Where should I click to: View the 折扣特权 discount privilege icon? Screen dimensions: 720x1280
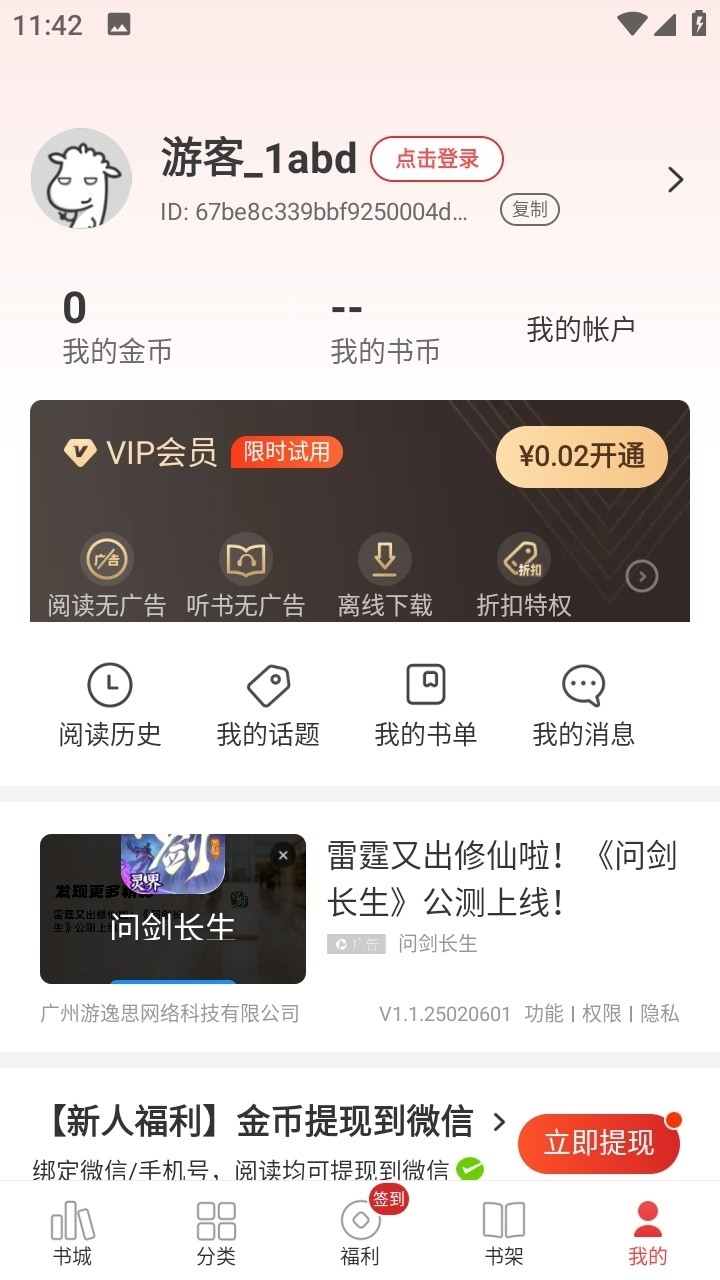pos(523,562)
